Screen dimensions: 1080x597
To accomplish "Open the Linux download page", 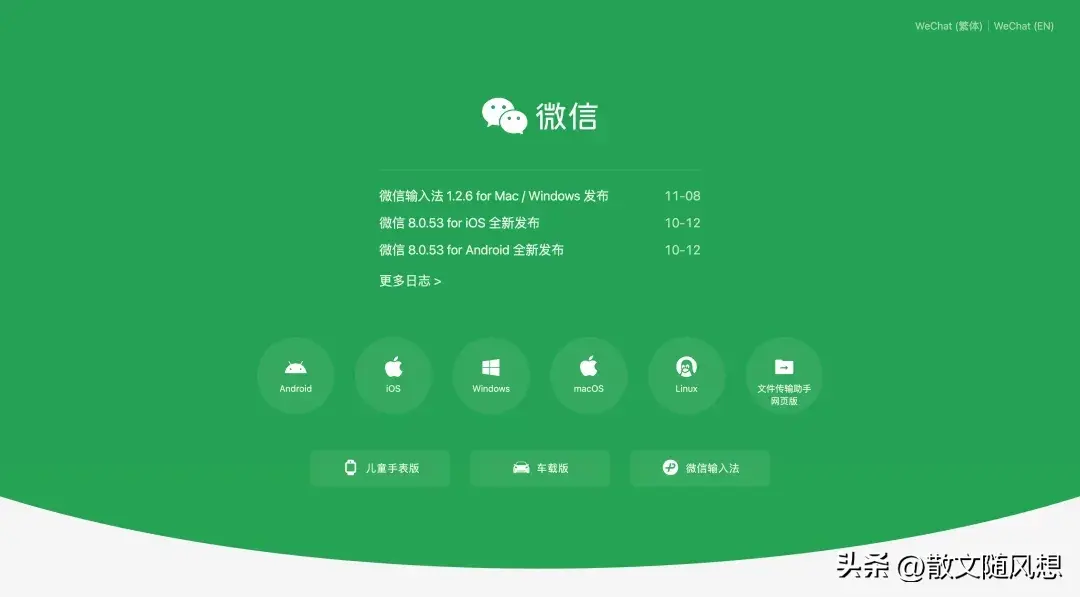I will click(686, 375).
